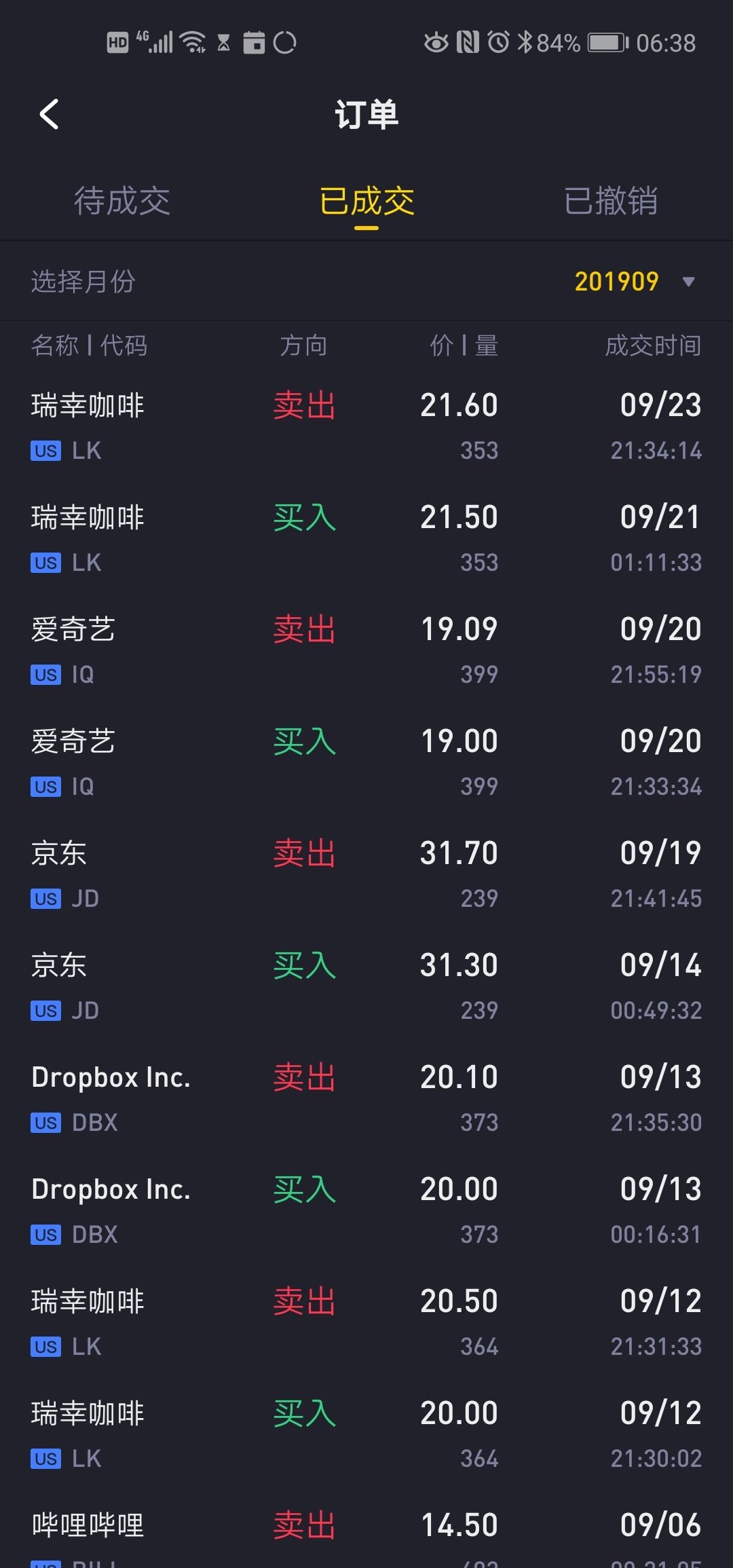View the 爱奇艺 buy order at 19.00
Viewport: 733px width, 1568px height.
(366, 762)
